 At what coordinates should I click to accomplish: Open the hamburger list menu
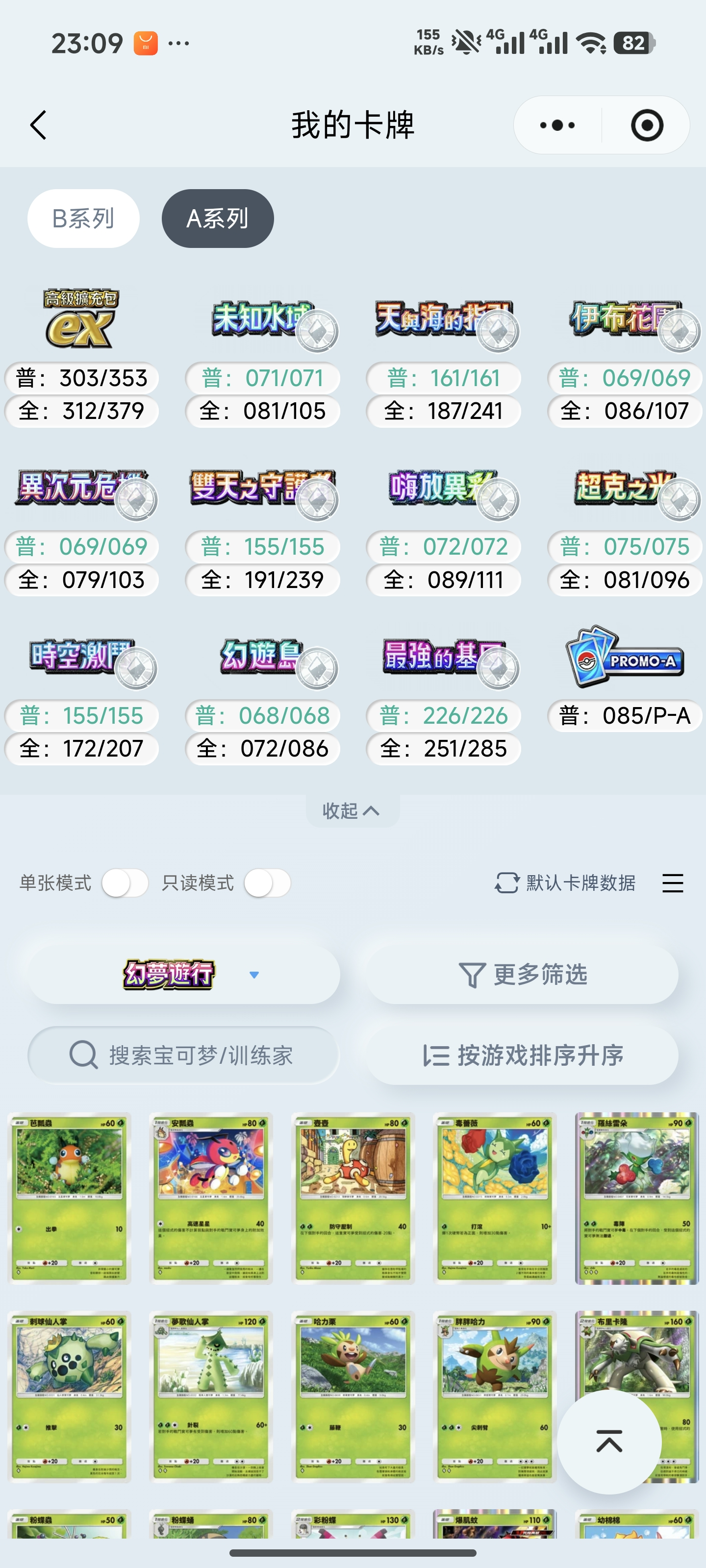click(673, 883)
